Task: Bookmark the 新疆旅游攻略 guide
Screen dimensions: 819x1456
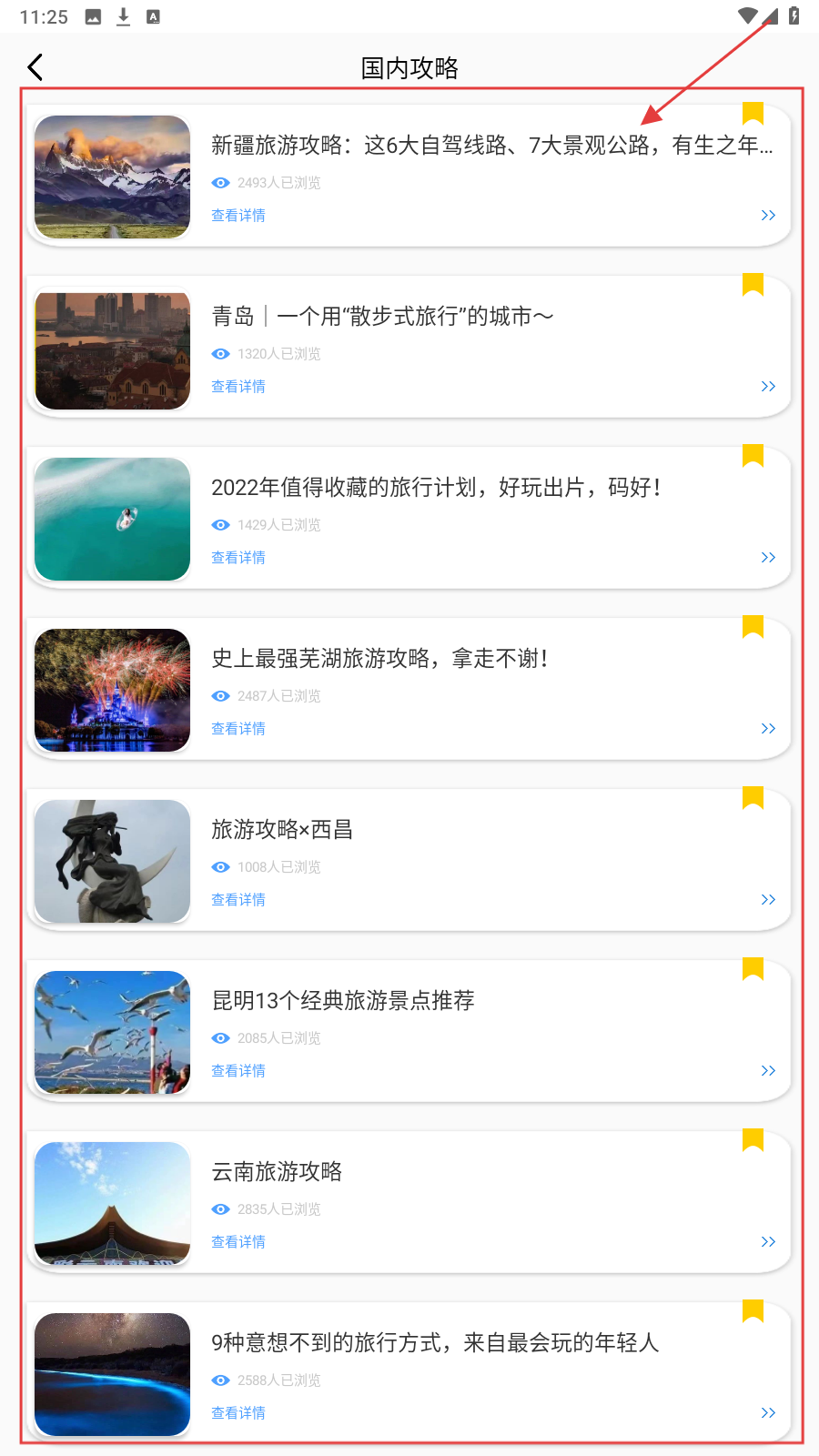Action: [753, 113]
